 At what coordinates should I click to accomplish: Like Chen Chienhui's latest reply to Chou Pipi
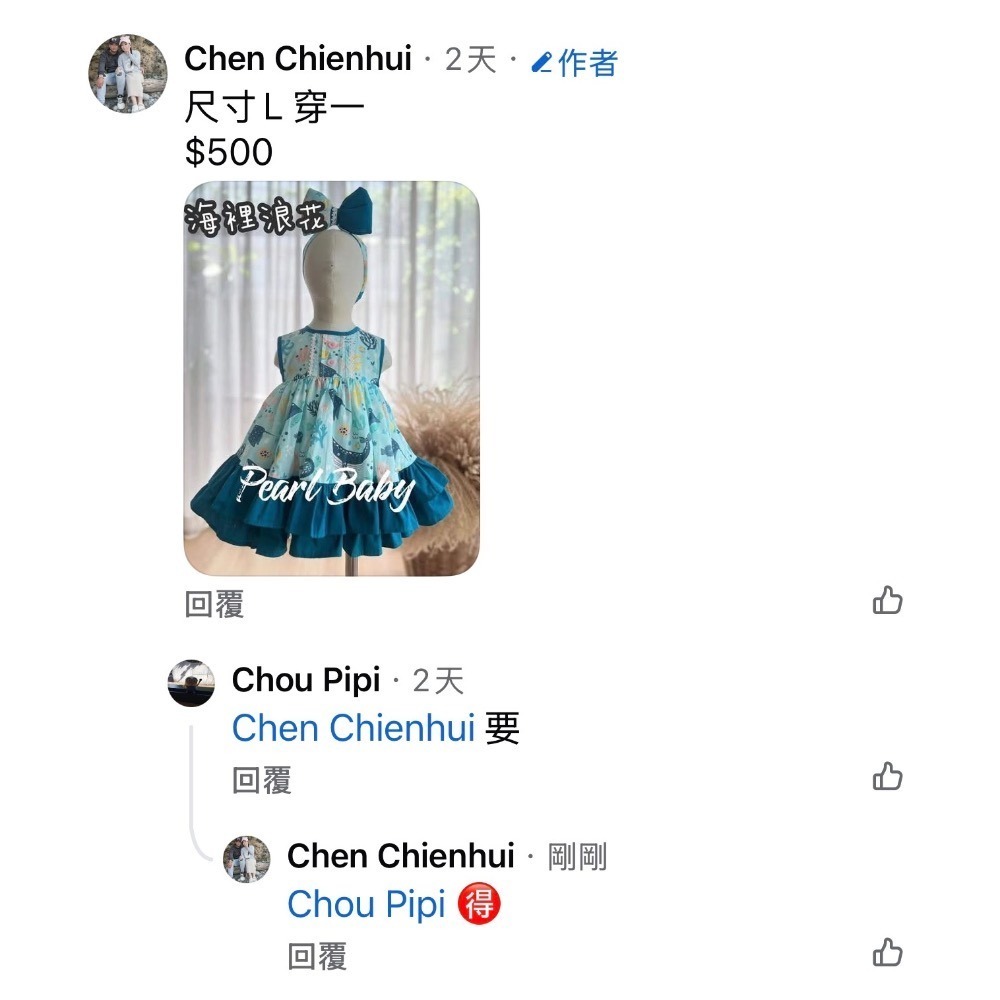[x=887, y=953]
